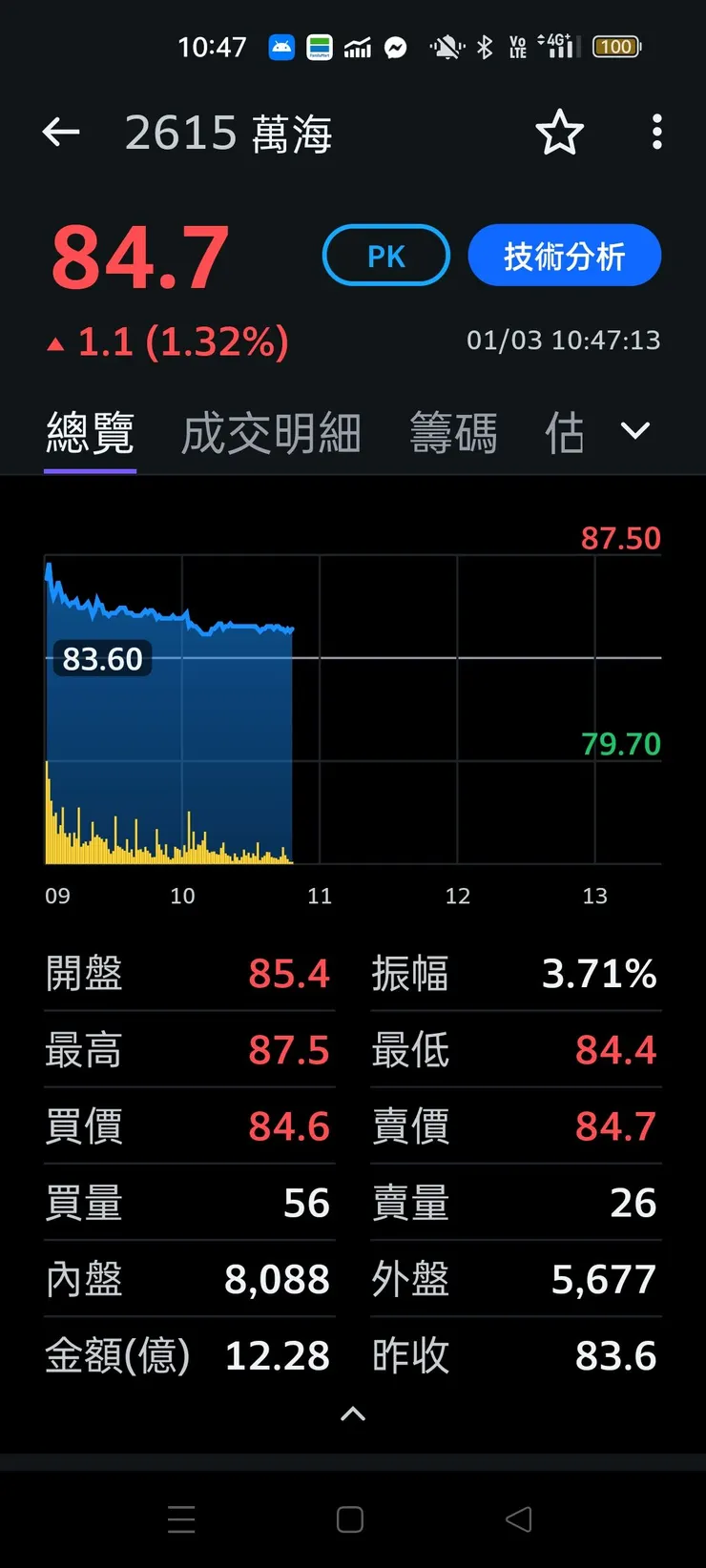Expand the hidden tabs with the chevron
The width and height of the screenshot is (706, 1568).
634,431
